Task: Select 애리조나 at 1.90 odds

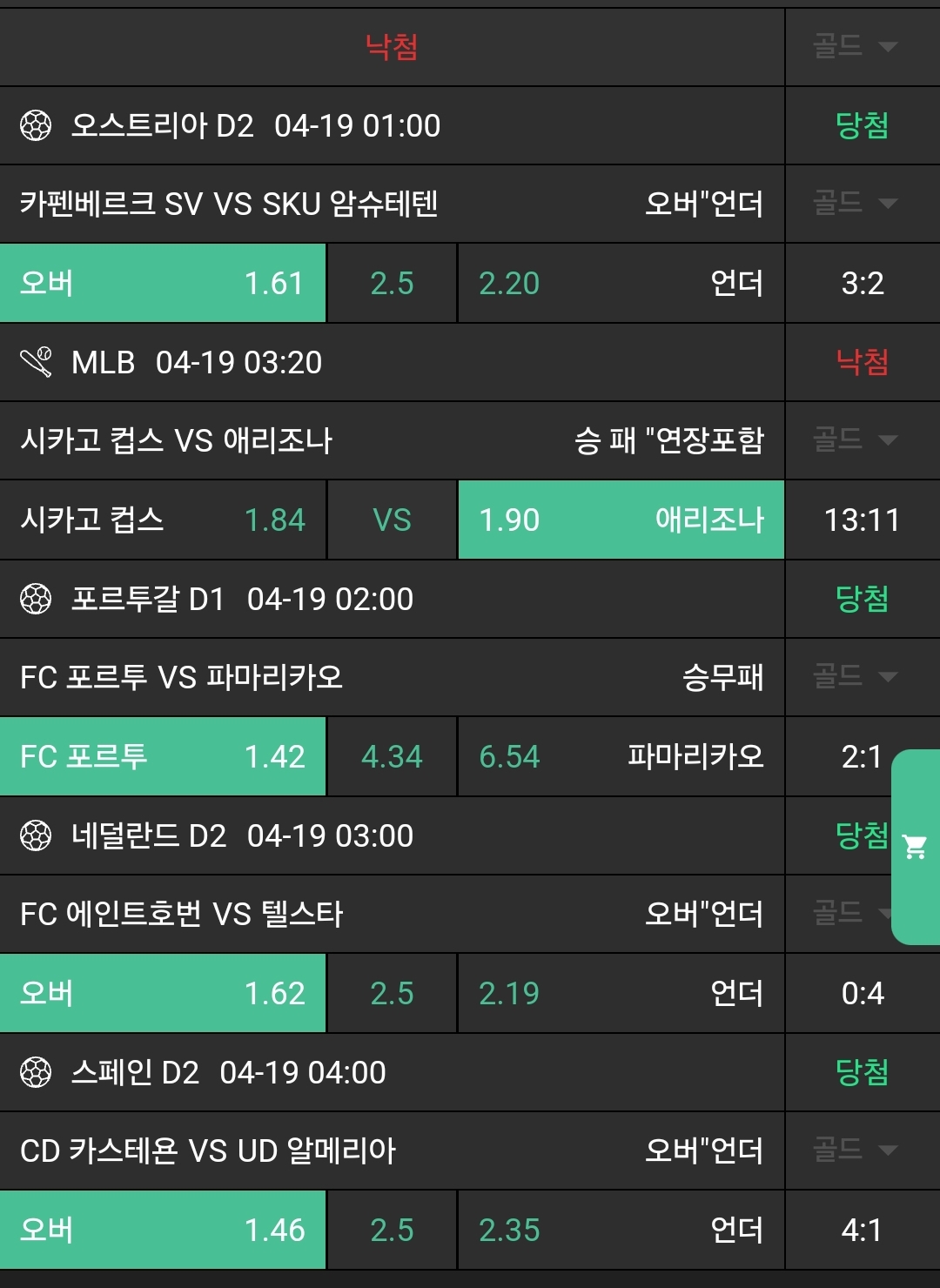Action: click(x=621, y=520)
